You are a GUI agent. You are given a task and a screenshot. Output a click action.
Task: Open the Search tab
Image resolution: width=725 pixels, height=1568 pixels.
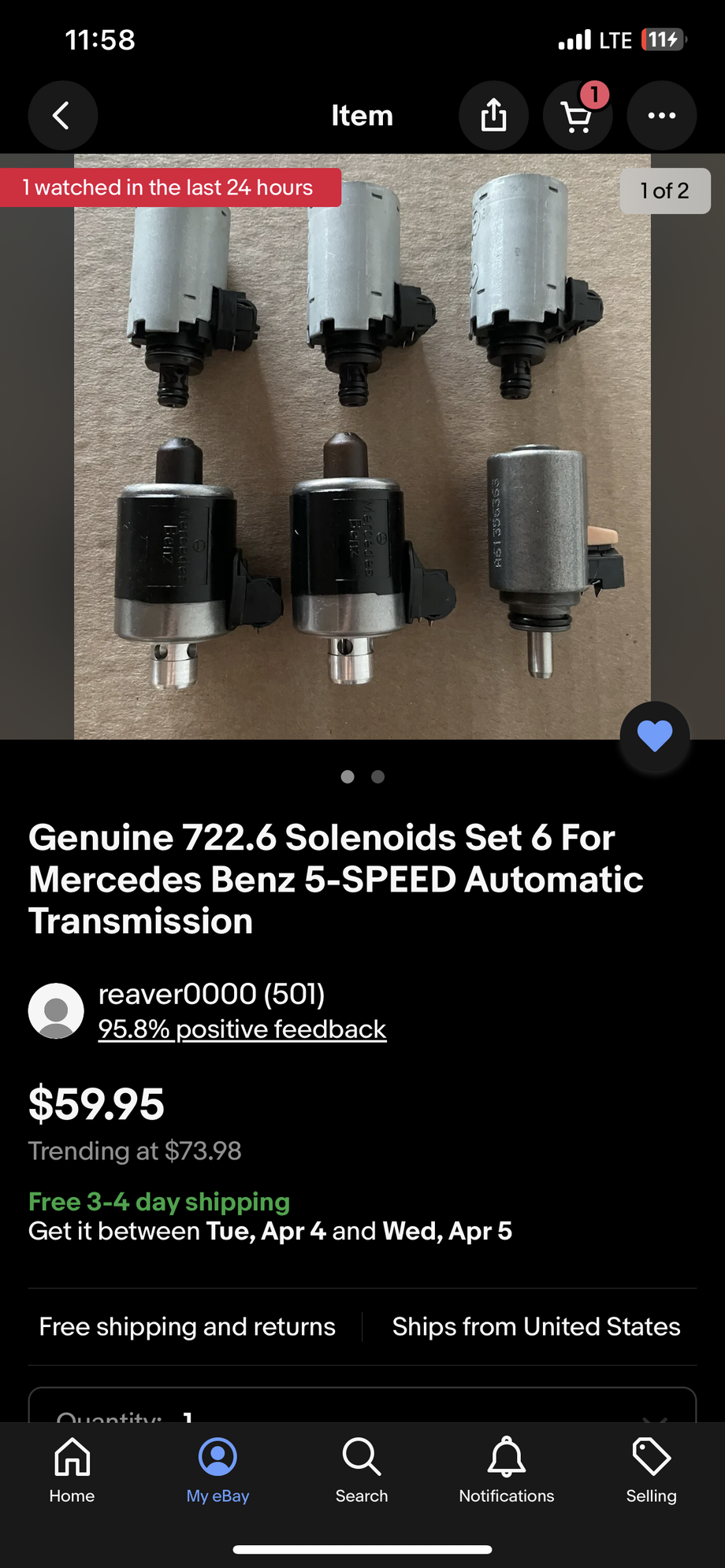[362, 1470]
